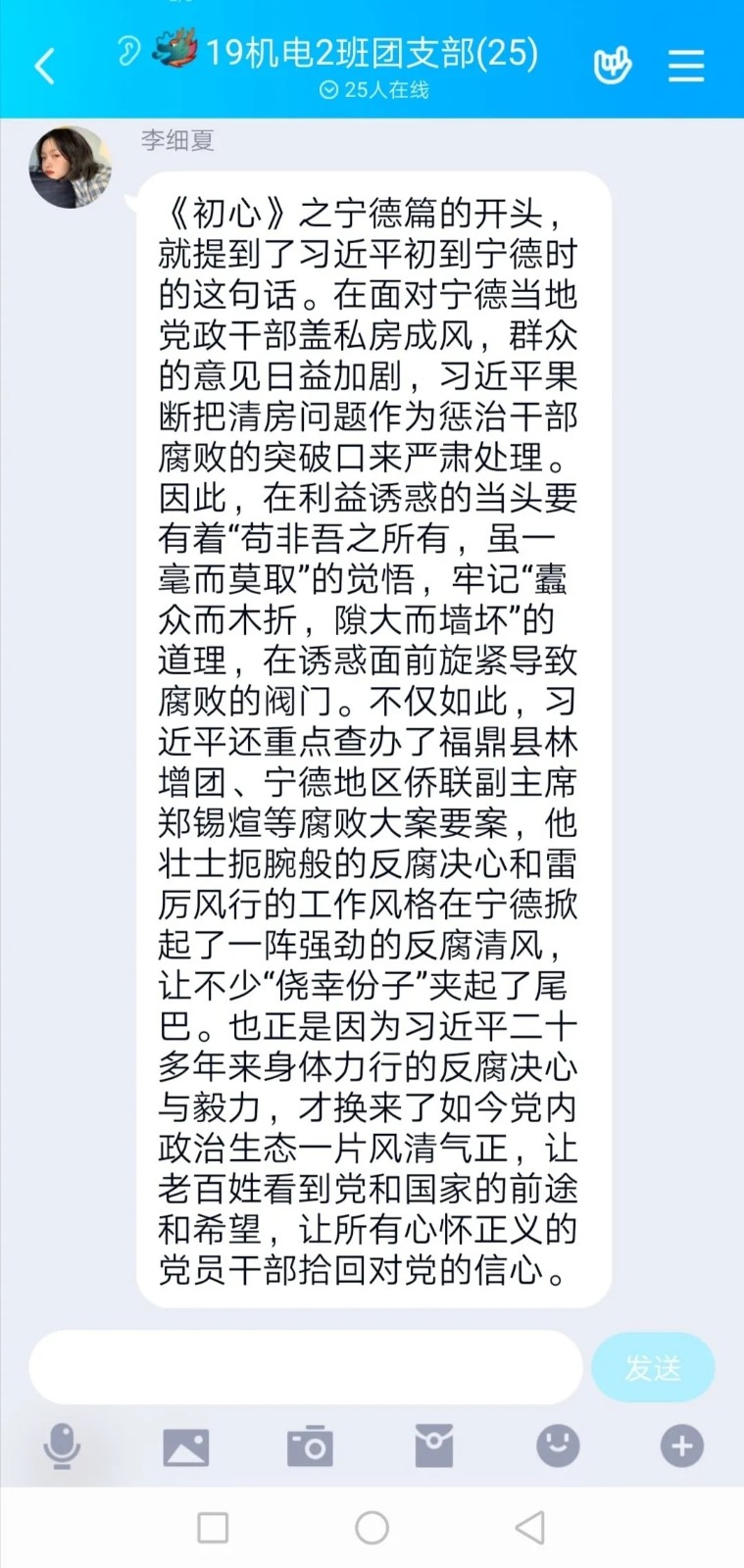The image size is (744, 1568).
Task: Expand more options with plus icon
Action: (x=681, y=1445)
